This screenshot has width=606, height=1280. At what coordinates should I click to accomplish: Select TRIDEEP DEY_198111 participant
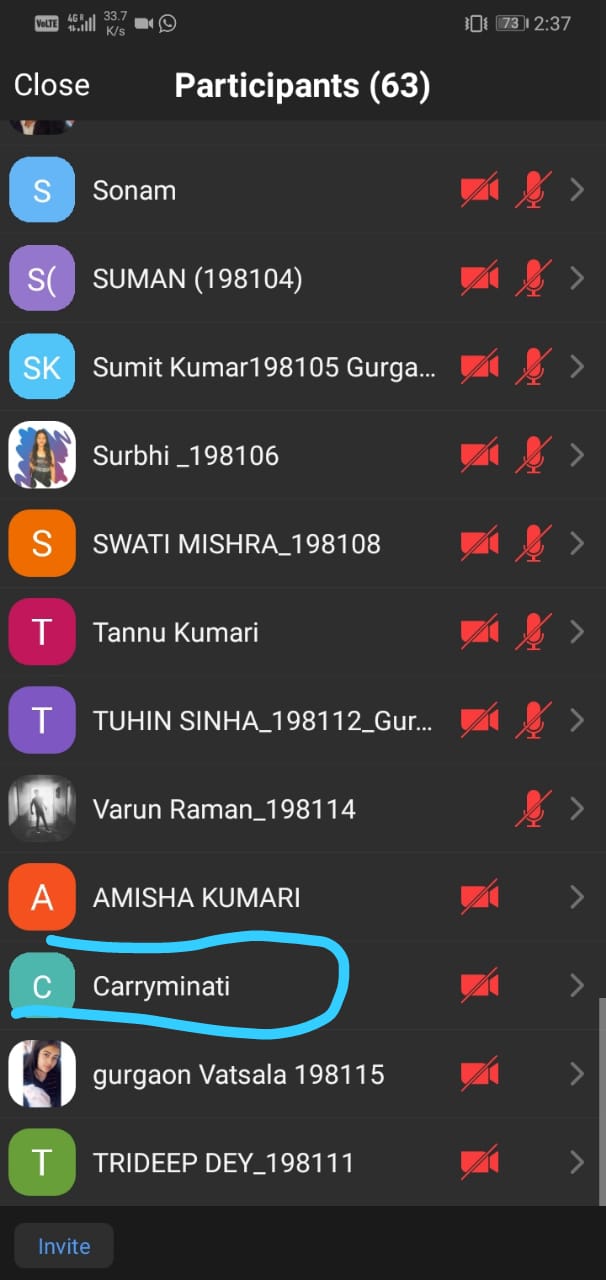303,1162
